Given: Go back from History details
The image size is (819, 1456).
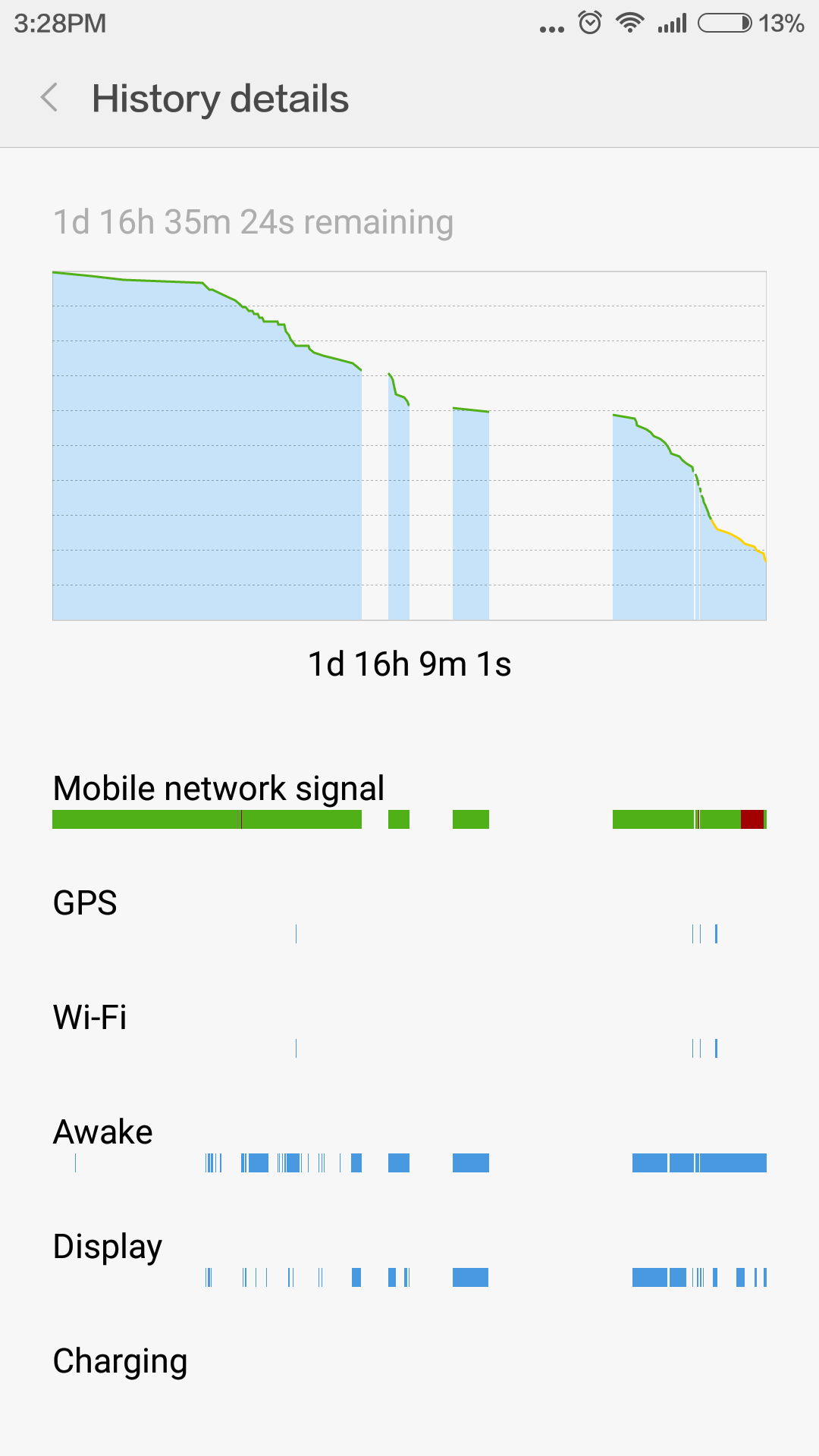Looking at the screenshot, I should tap(49, 98).
